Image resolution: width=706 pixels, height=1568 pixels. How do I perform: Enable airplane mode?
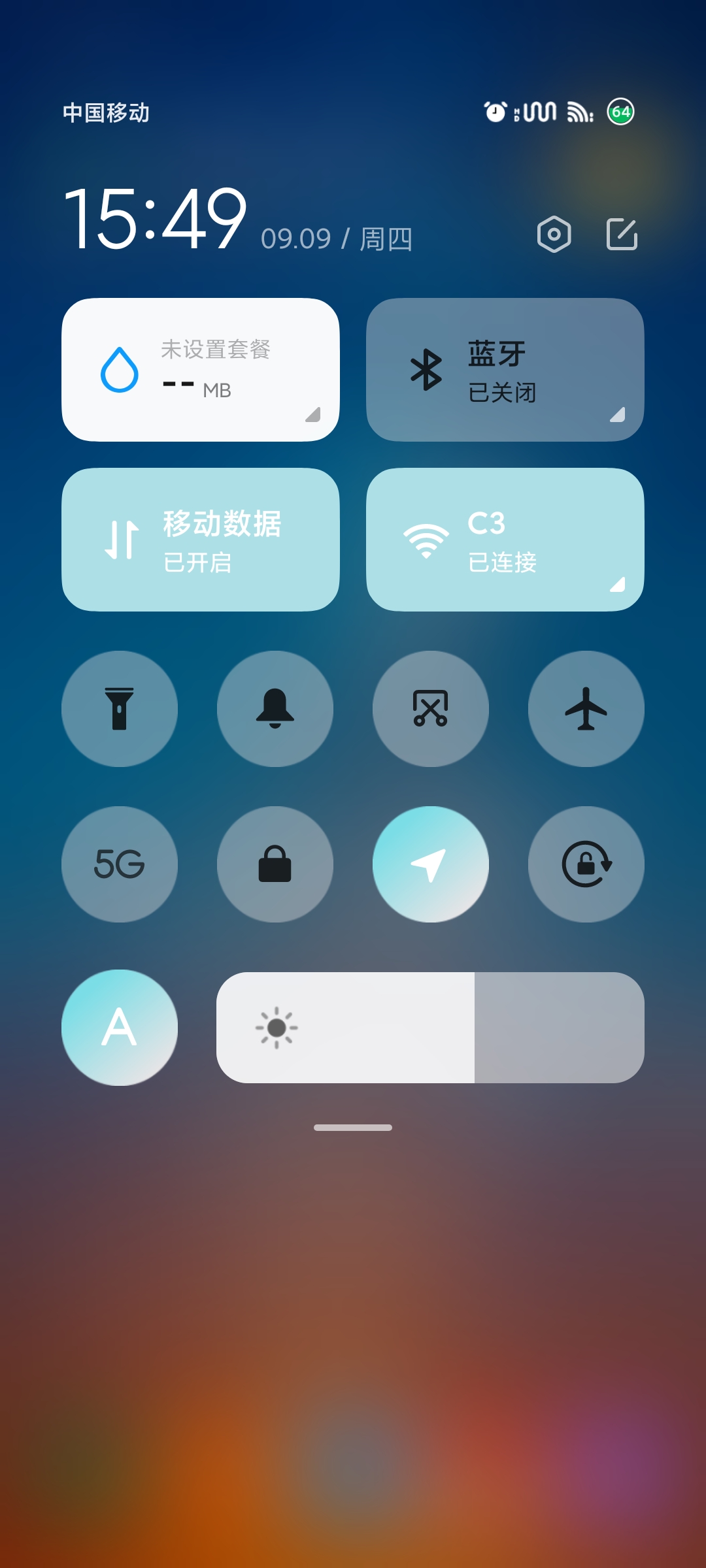click(x=586, y=709)
